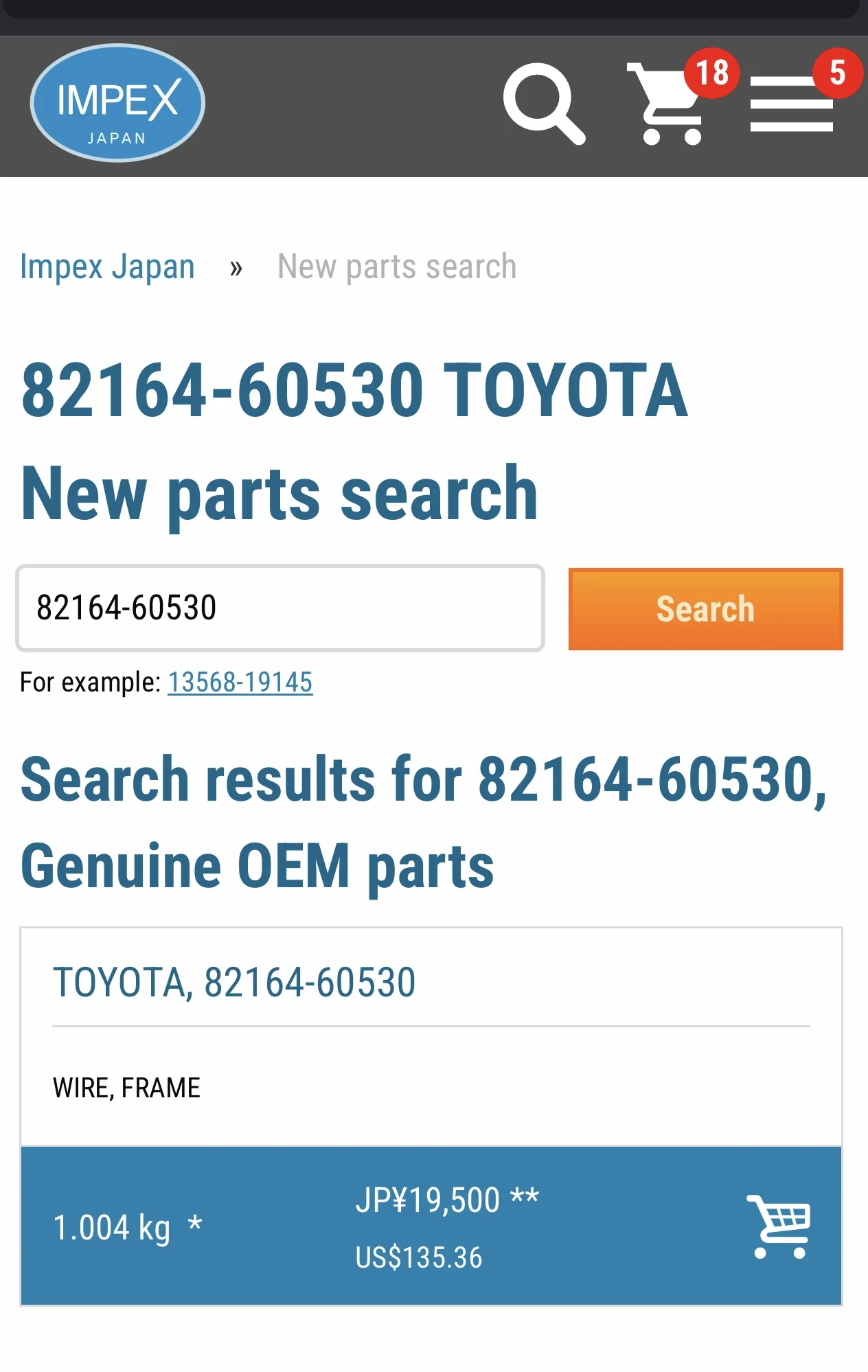Focus the part number search field
The image size is (868, 1372).
(280, 608)
